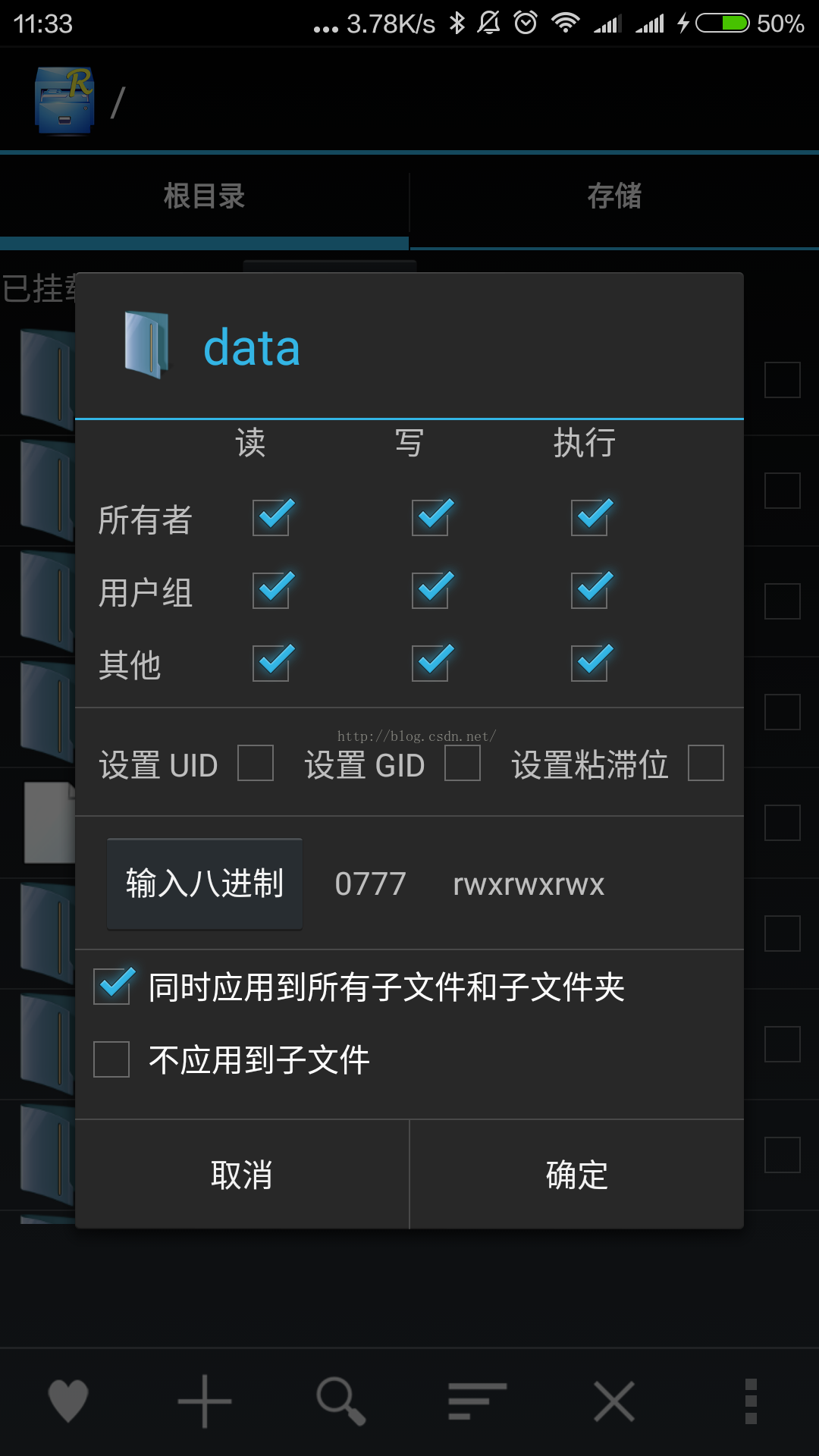Image resolution: width=819 pixels, height=1456 pixels.
Task: Uncheck others (其他) execute permission
Action: pyautogui.click(x=589, y=664)
